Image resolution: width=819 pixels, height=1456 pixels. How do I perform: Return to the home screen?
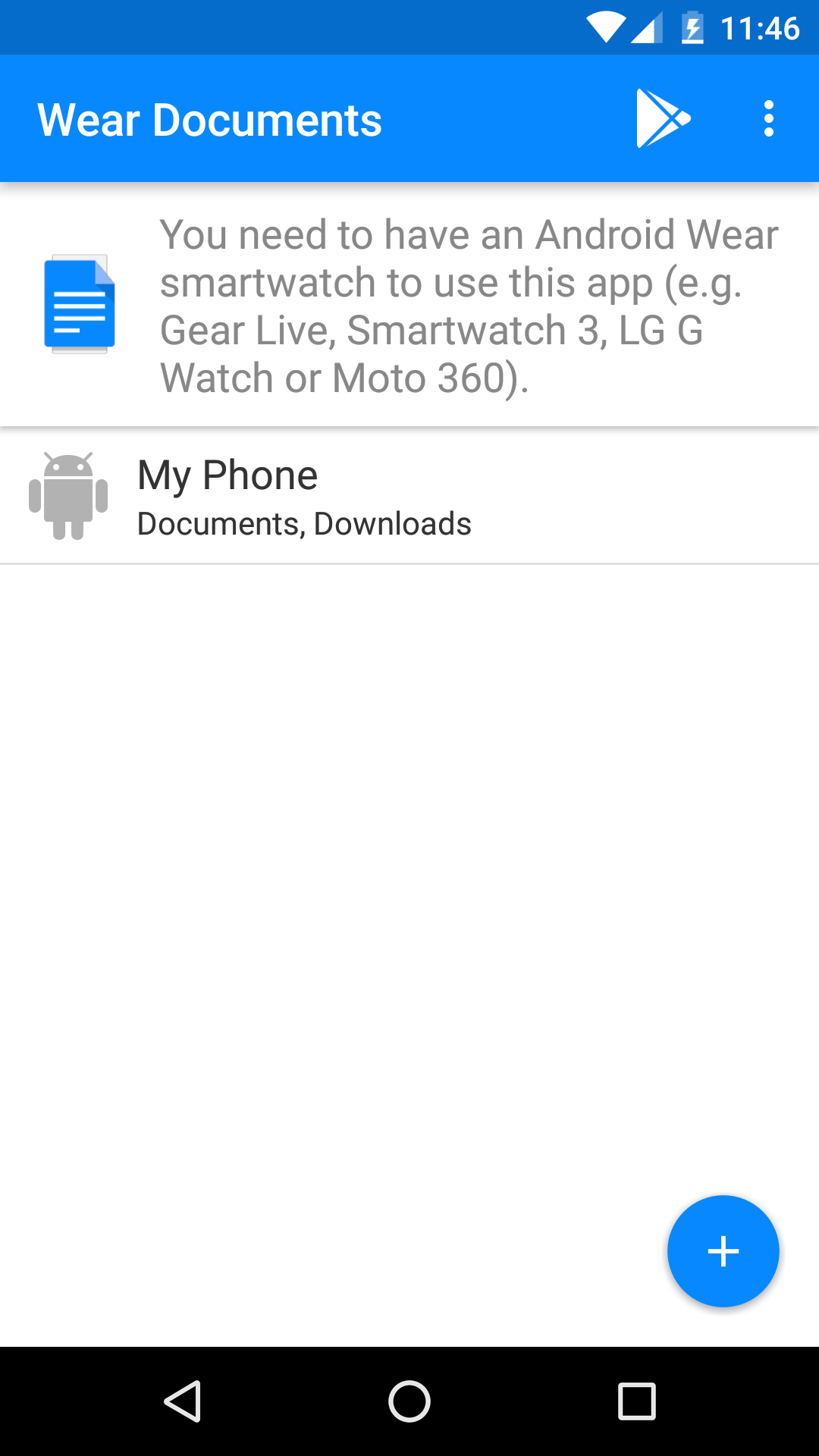pyautogui.click(x=409, y=1401)
